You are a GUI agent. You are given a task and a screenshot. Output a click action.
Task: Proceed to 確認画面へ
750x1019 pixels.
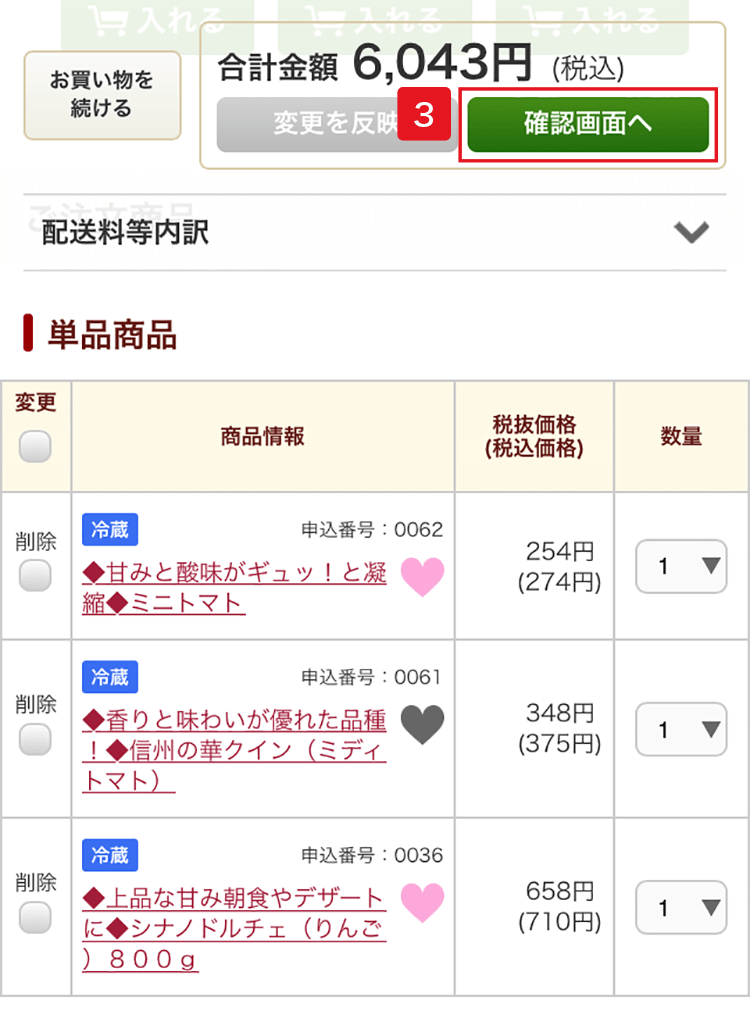[x=588, y=125]
